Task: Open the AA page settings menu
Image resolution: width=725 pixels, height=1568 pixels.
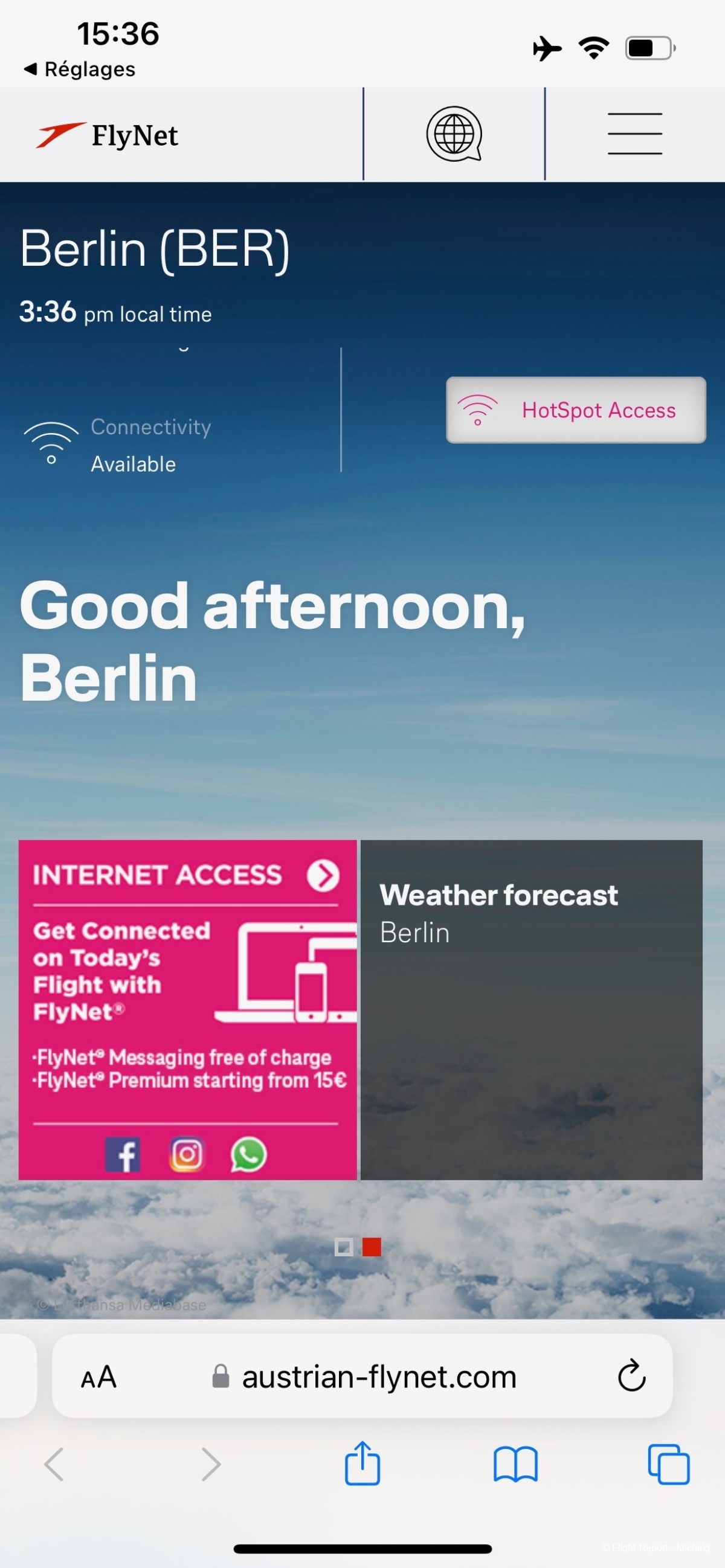Action: (x=98, y=1377)
